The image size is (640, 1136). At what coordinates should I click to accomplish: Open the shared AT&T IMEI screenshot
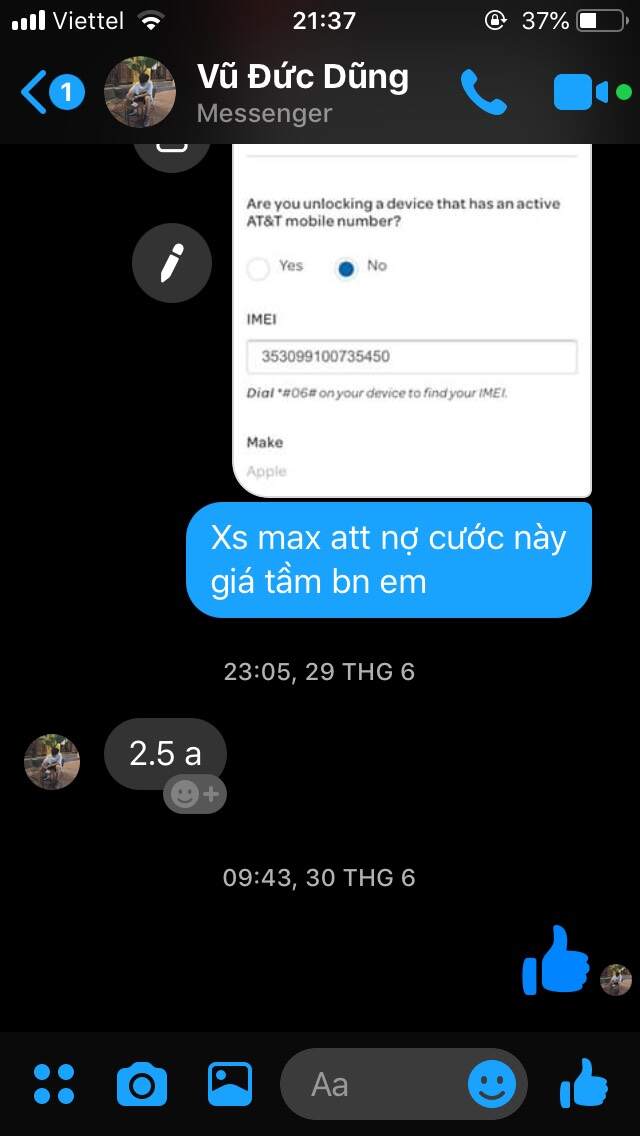[411, 320]
